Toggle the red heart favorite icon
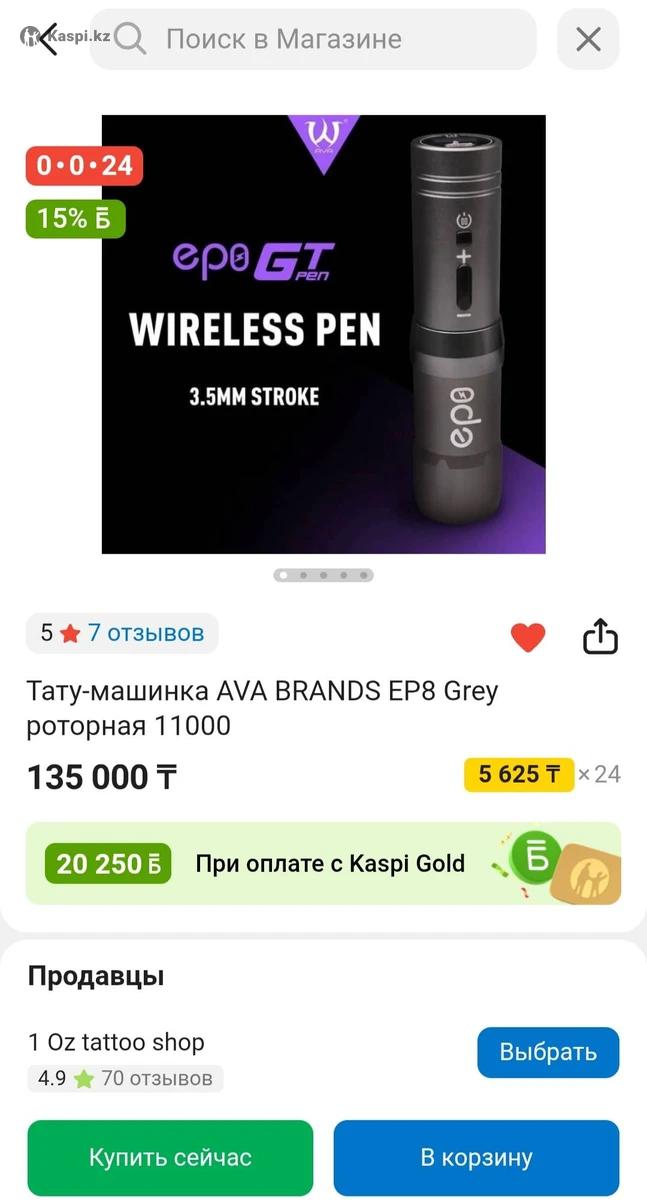 [x=528, y=636]
